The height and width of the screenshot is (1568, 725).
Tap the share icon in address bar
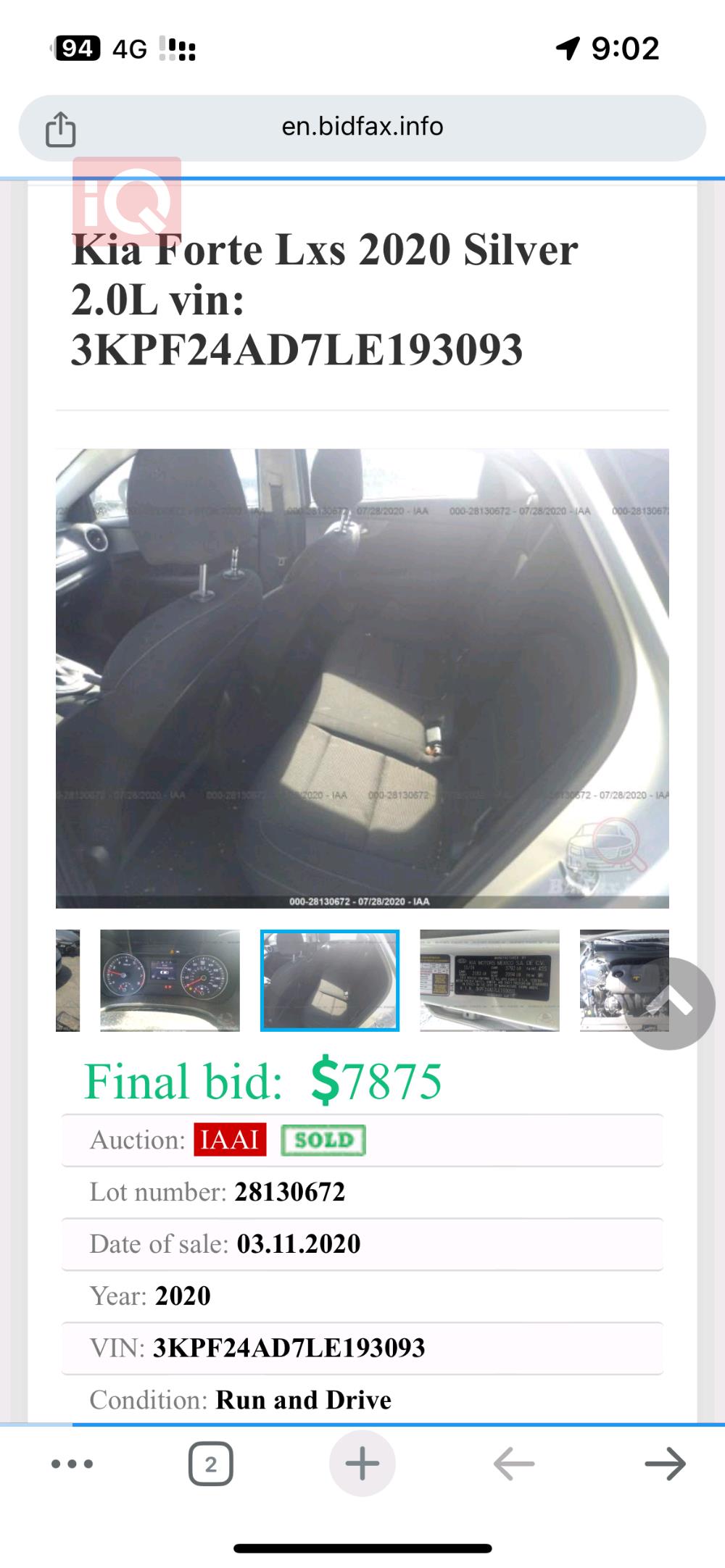[x=61, y=129]
